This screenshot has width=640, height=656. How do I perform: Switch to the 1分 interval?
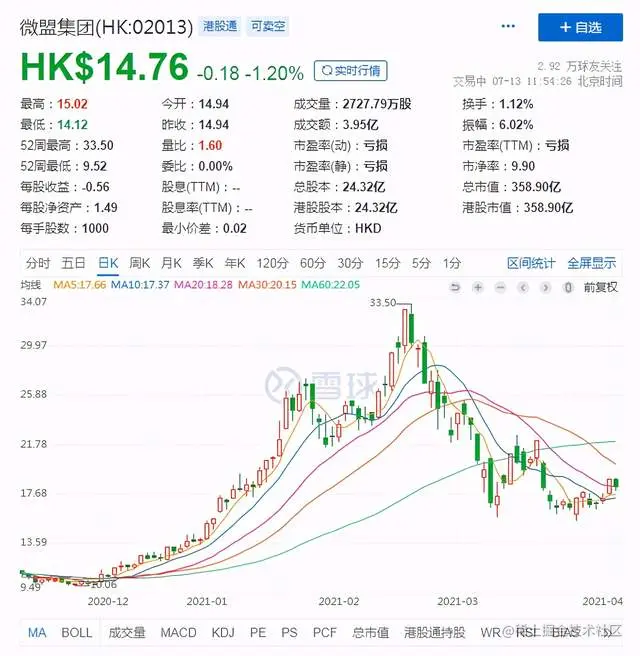coord(452,263)
